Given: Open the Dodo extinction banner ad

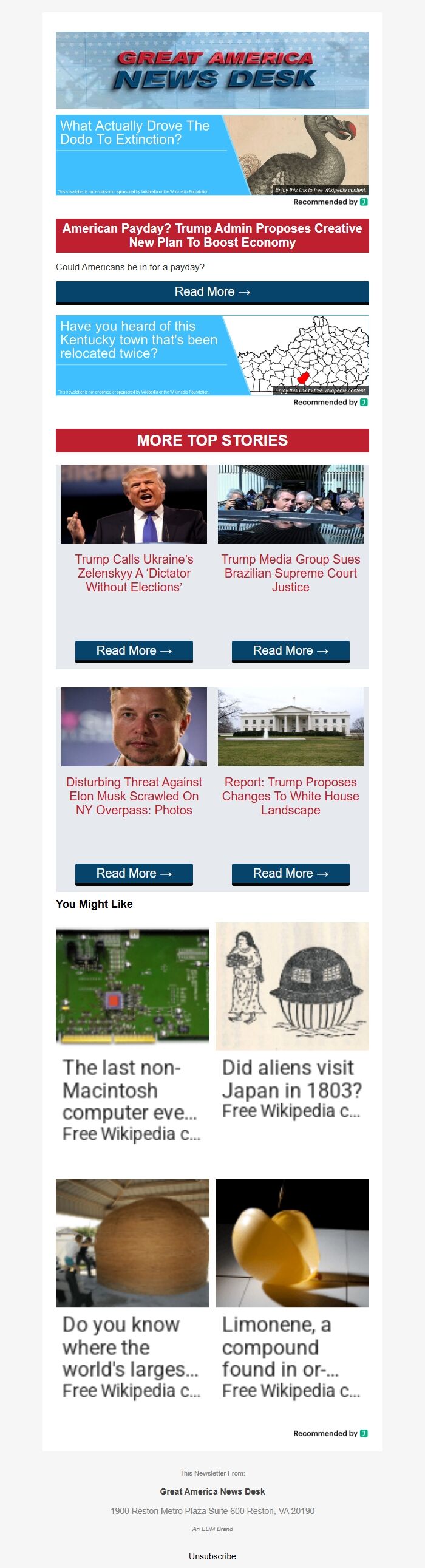Looking at the screenshot, I should (x=212, y=155).
